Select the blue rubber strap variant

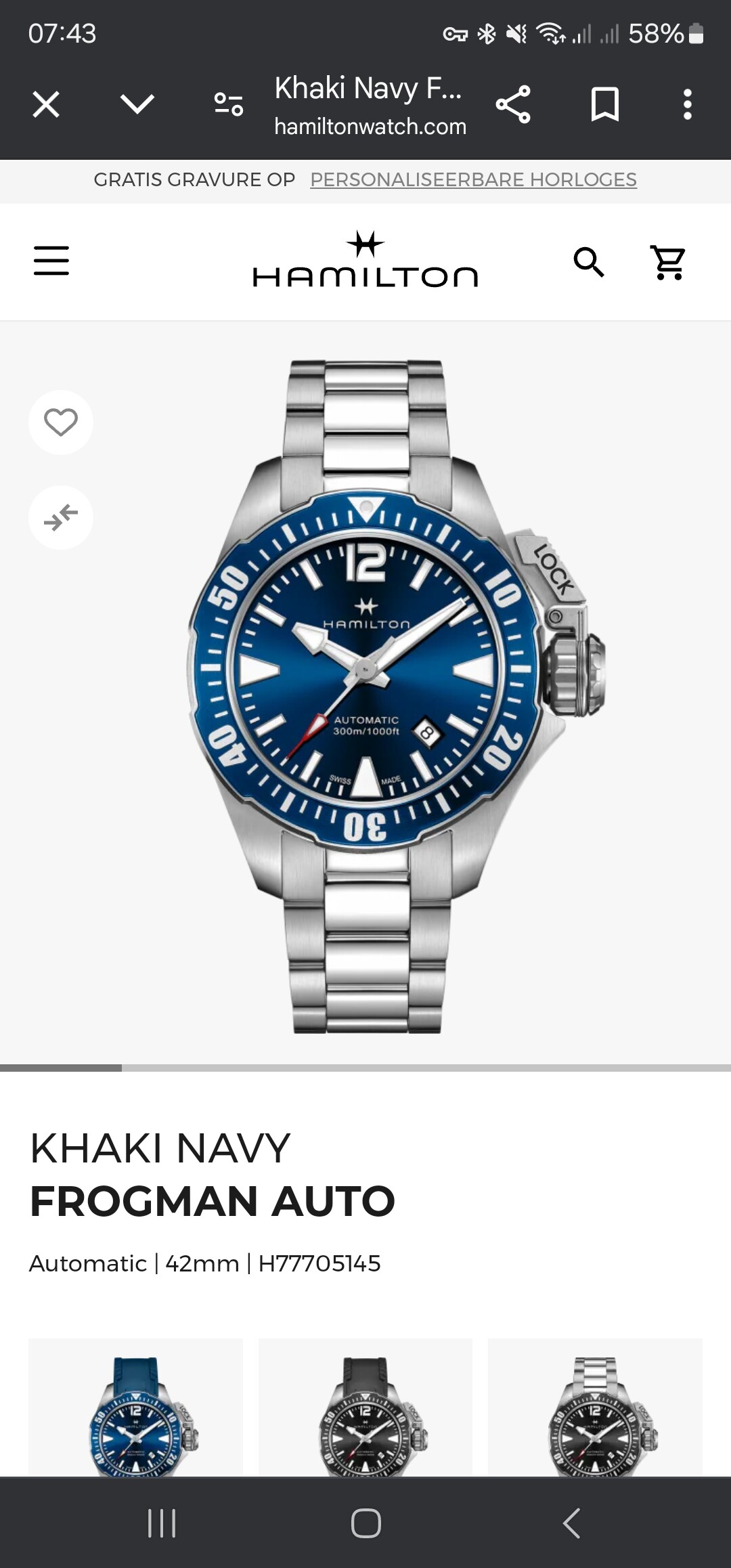click(135, 1408)
